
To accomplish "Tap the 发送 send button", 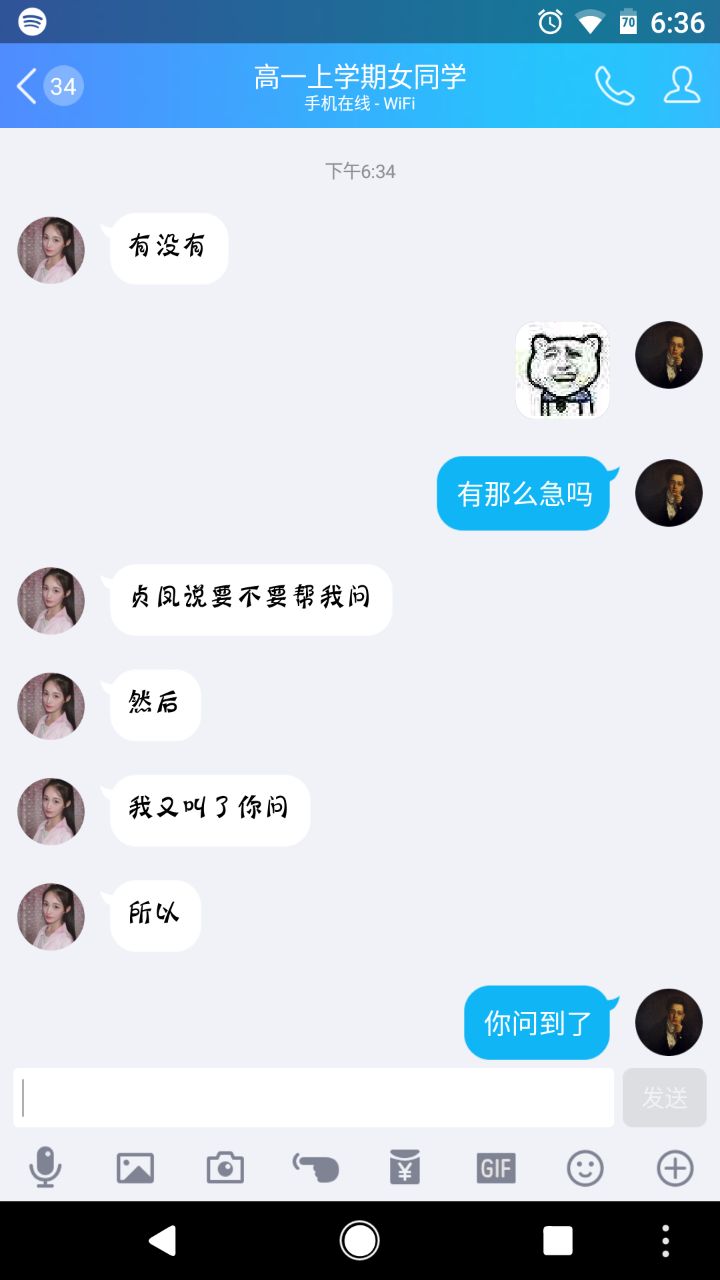I will tap(664, 1097).
